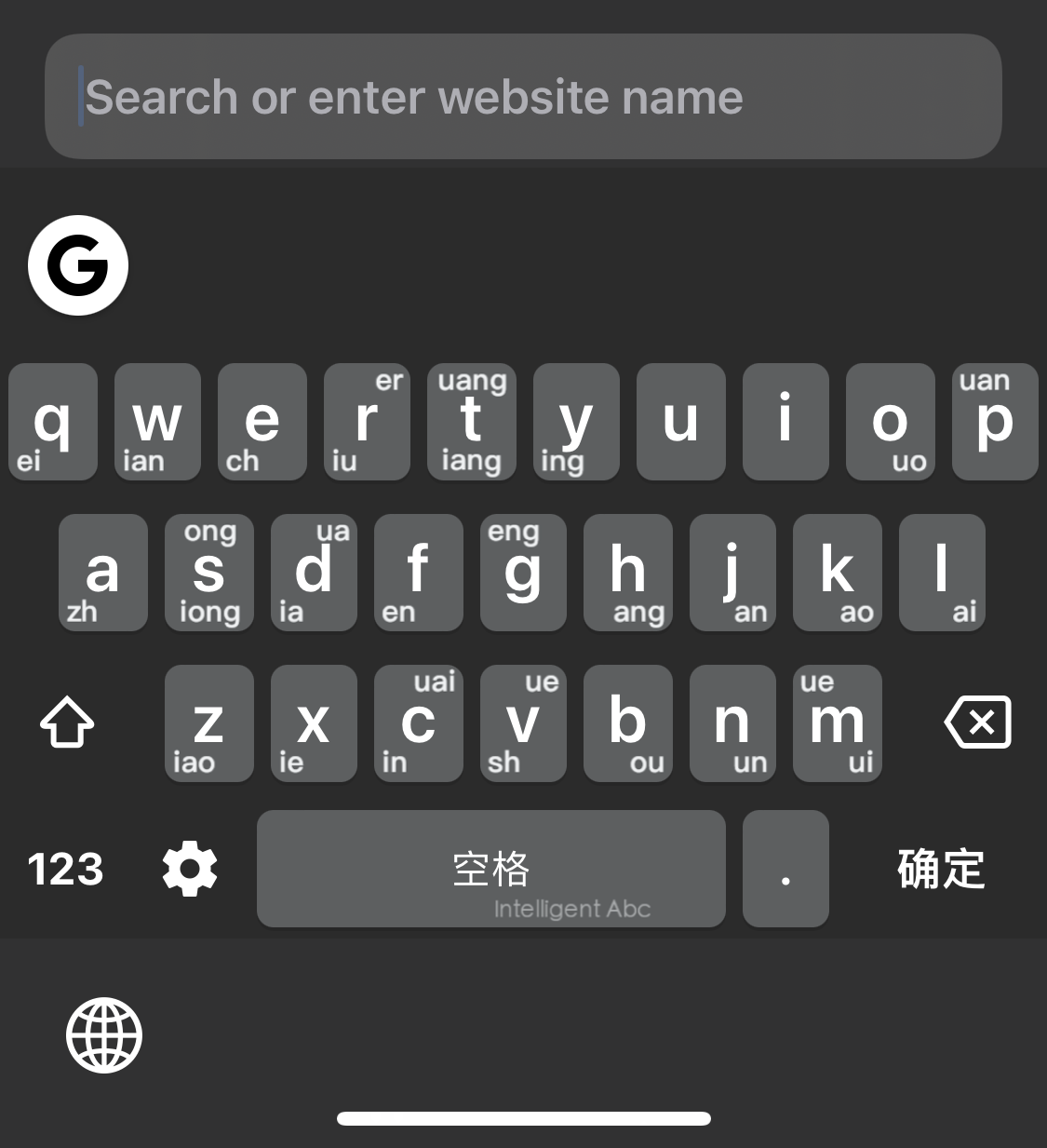Tap the Google suggestion icon
This screenshot has height=1148, width=1047.
pyautogui.click(x=78, y=264)
